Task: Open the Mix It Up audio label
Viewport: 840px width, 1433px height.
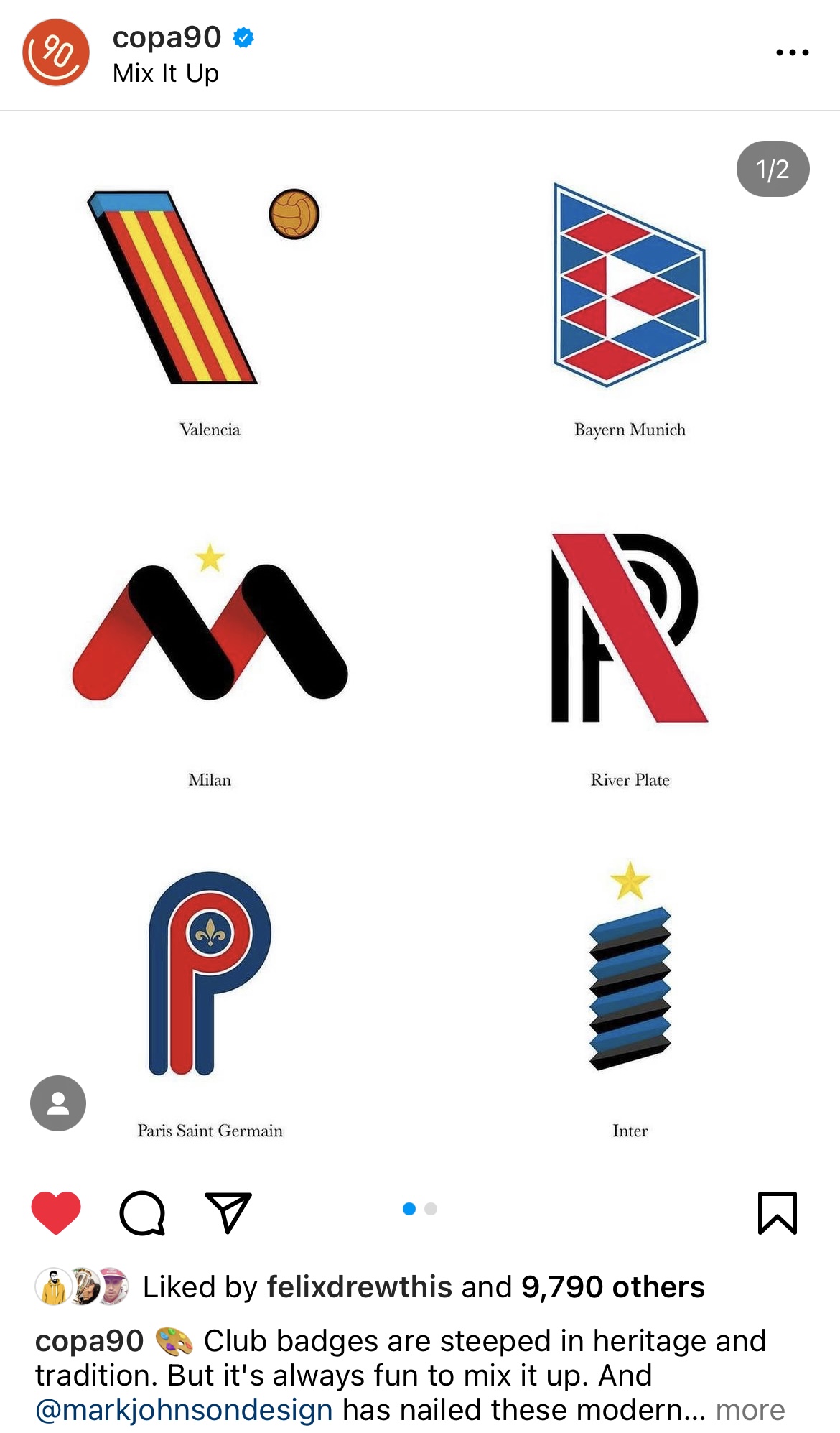Action: [166, 74]
